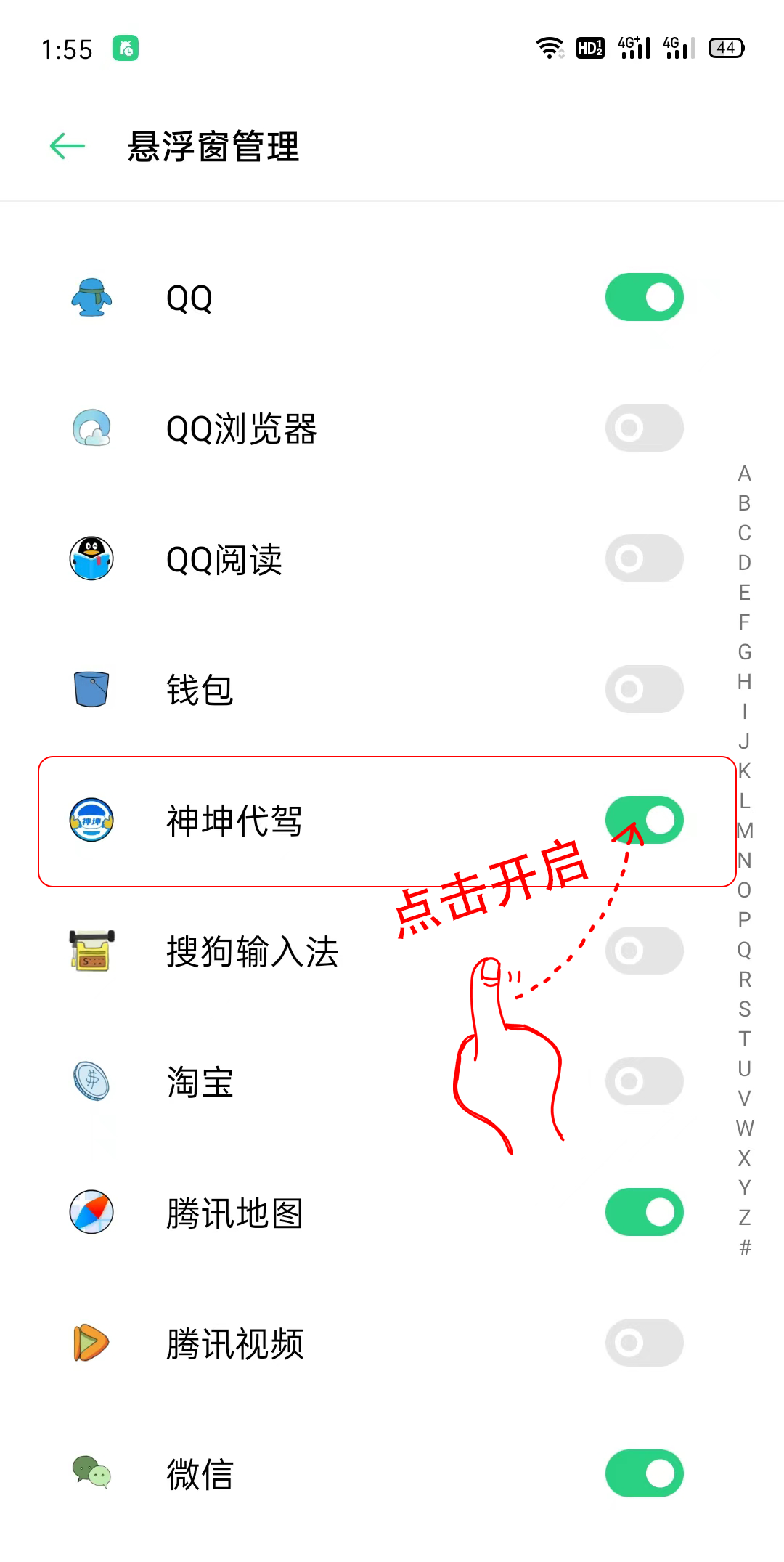Image resolution: width=784 pixels, height=1562 pixels.
Task: Disable floating window for QQ
Action: point(644,297)
